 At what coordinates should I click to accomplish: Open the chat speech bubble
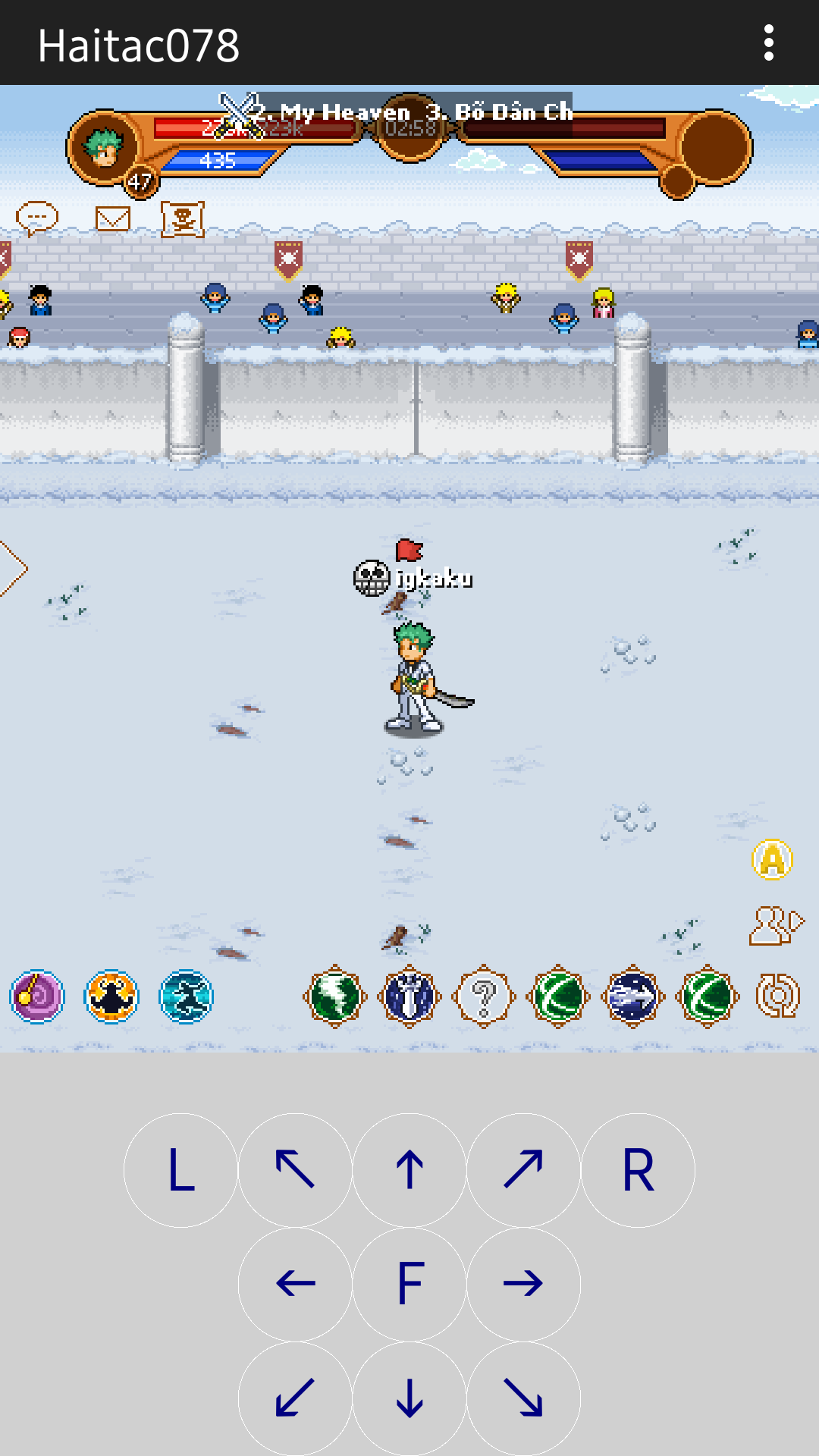coord(37,218)
